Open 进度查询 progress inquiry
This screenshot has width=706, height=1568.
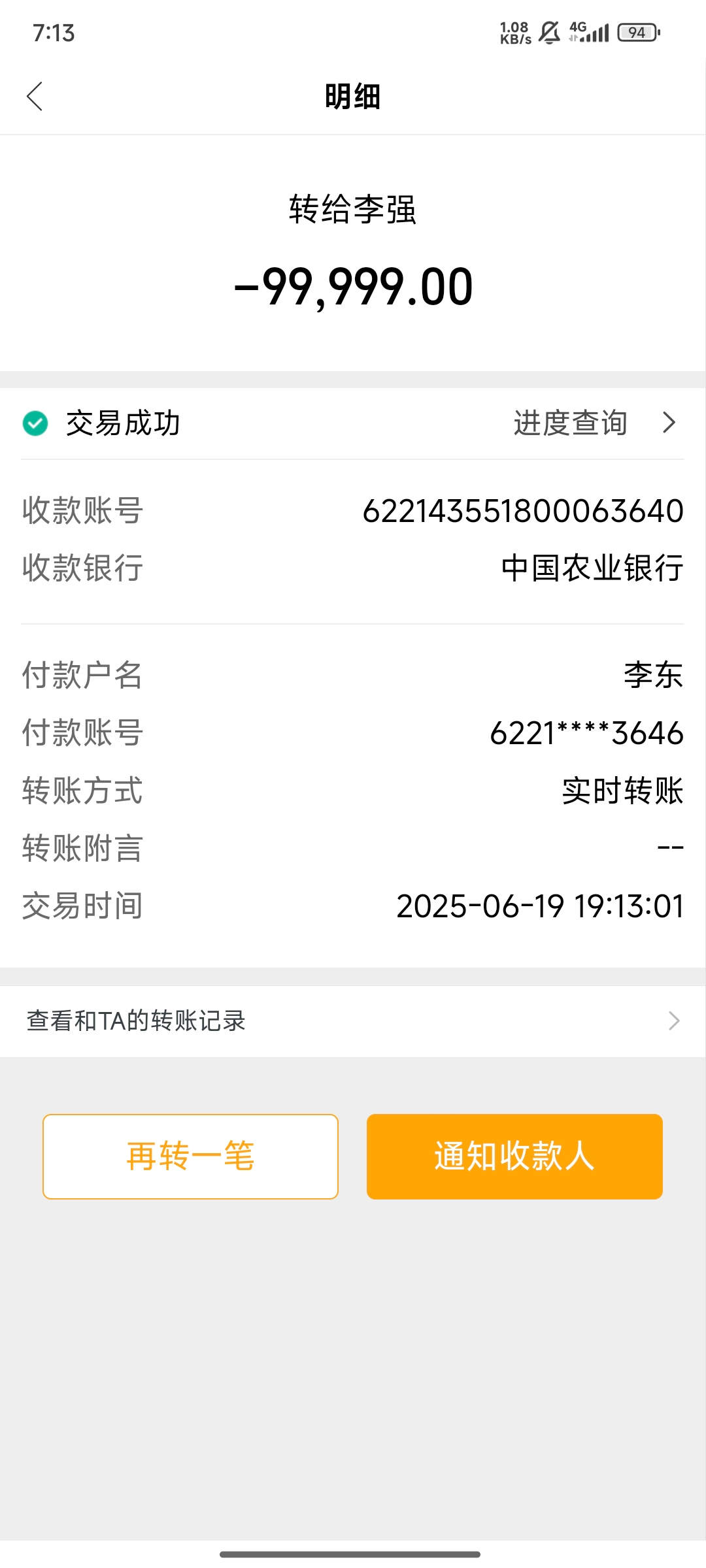592,423
